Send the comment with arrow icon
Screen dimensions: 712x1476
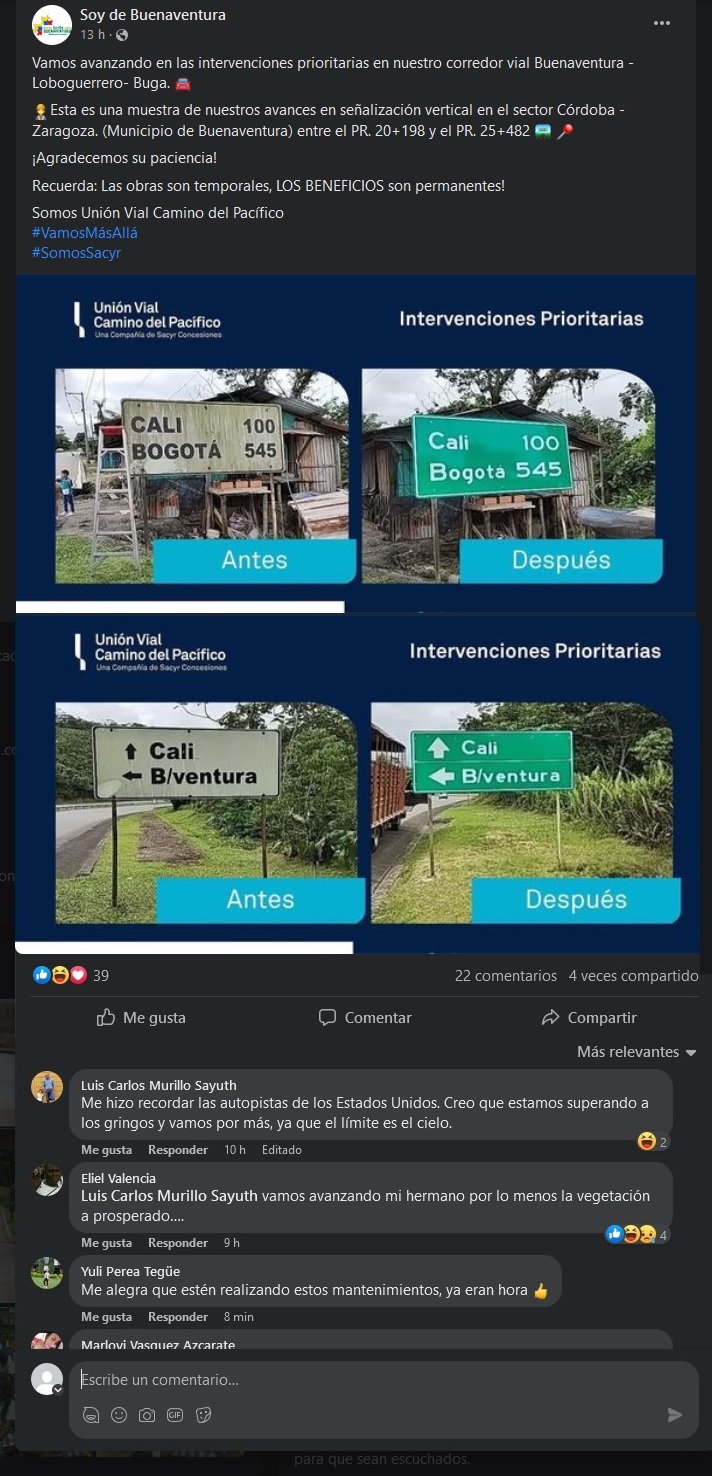(675, 1414)
